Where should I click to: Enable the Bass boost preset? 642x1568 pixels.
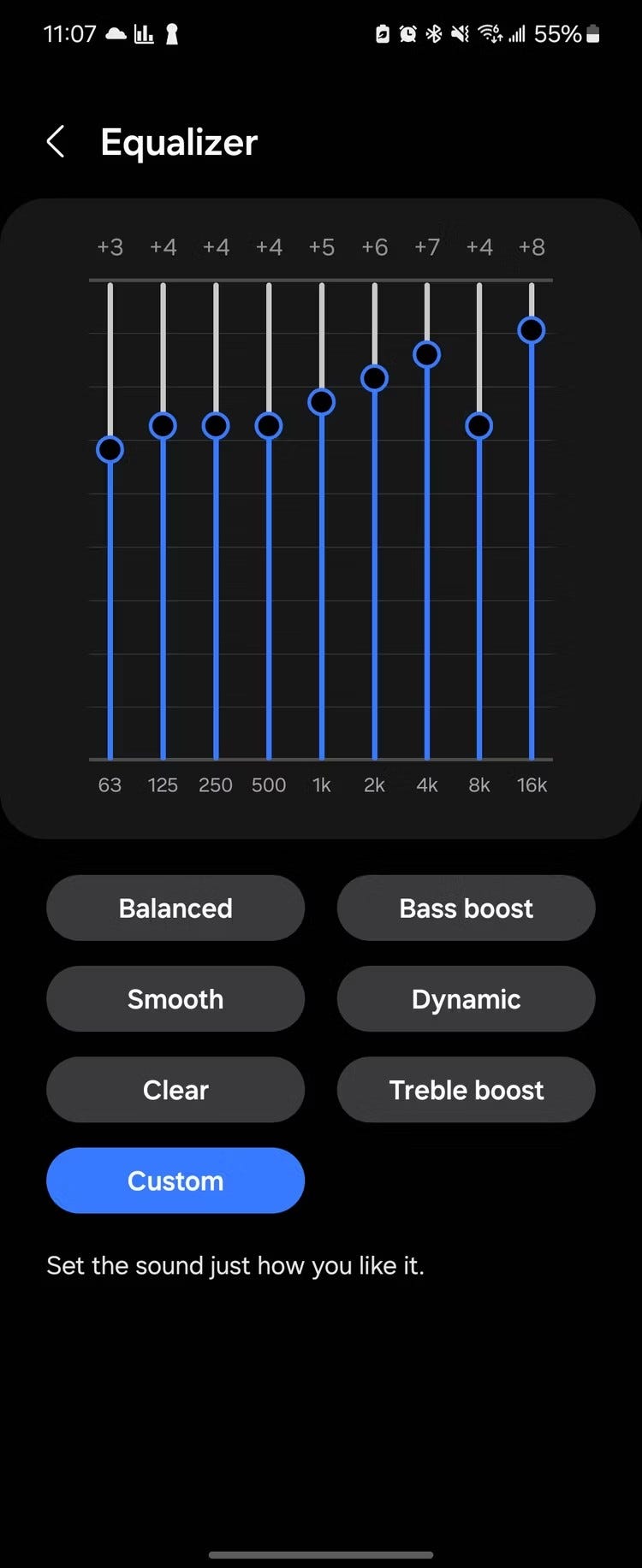tap(466, 908)
